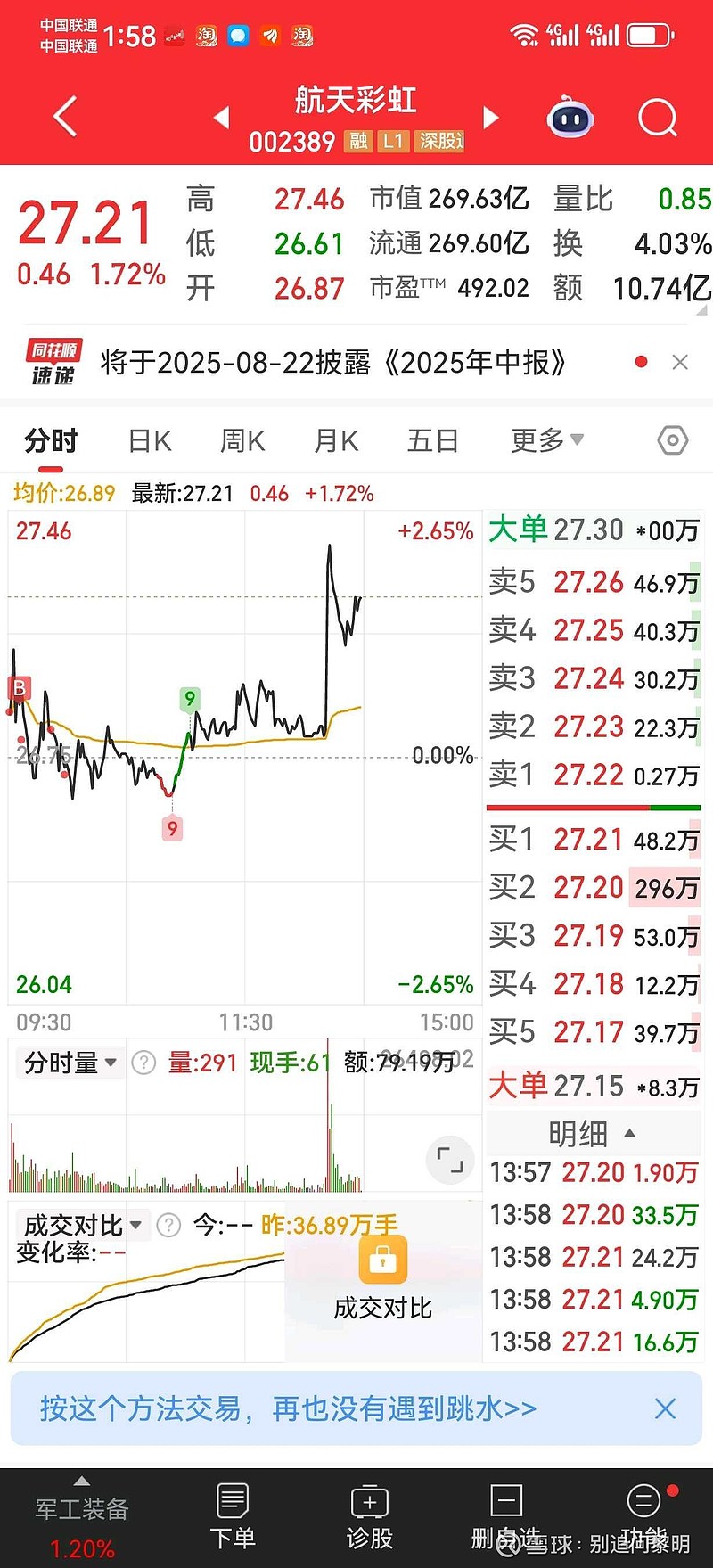Open the robot assistant icon
The width and height of the screenshot is (713, 1568).
point(570,117)
